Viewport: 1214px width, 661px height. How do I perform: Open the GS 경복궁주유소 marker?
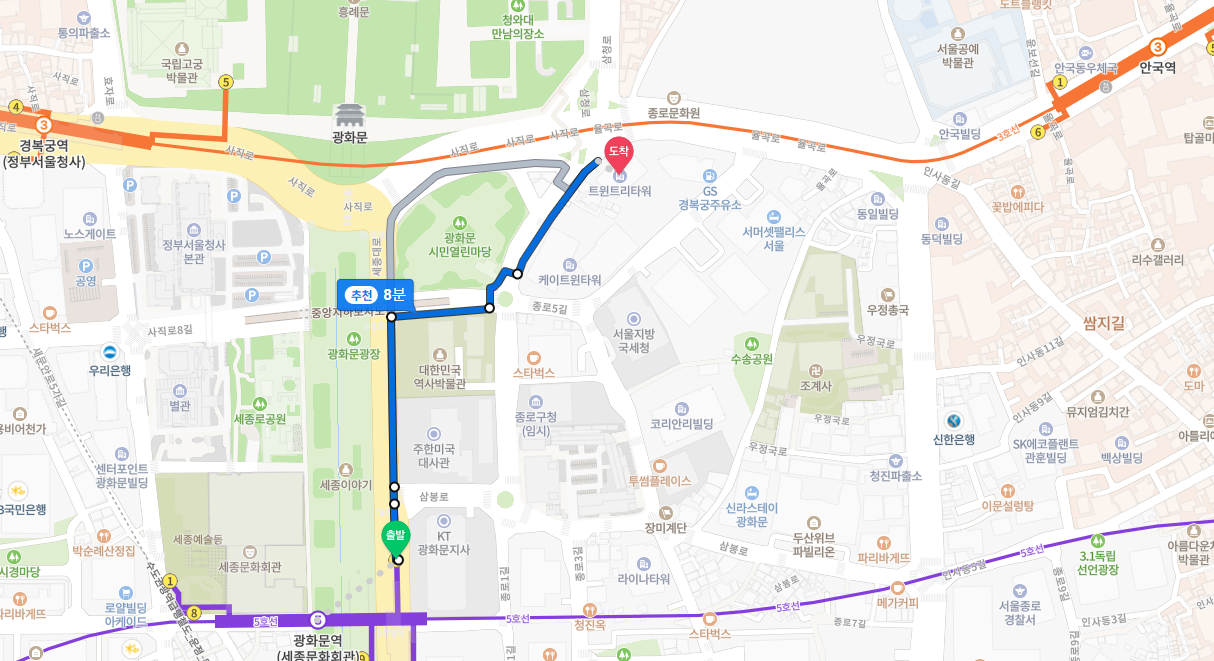710,177
